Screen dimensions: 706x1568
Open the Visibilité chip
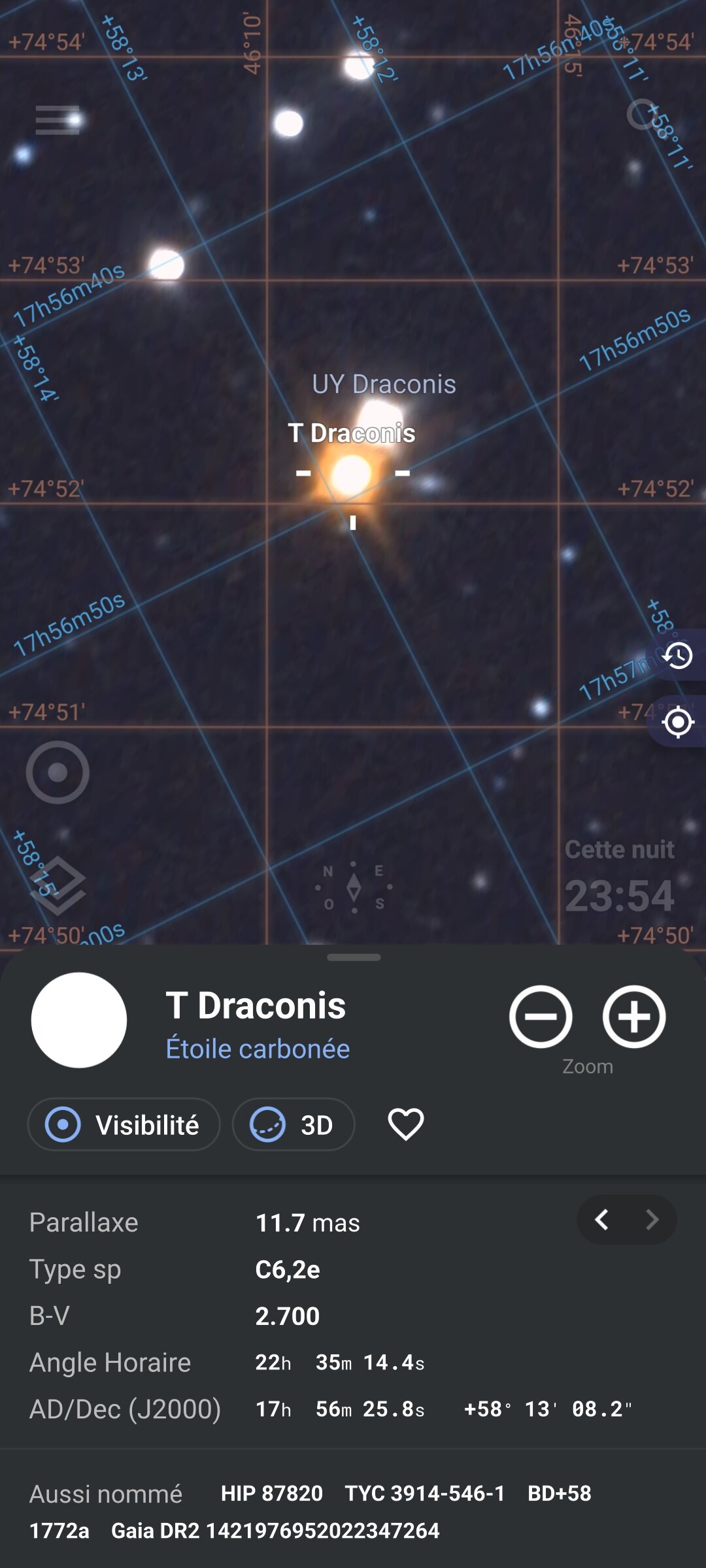click(124, 1125)
